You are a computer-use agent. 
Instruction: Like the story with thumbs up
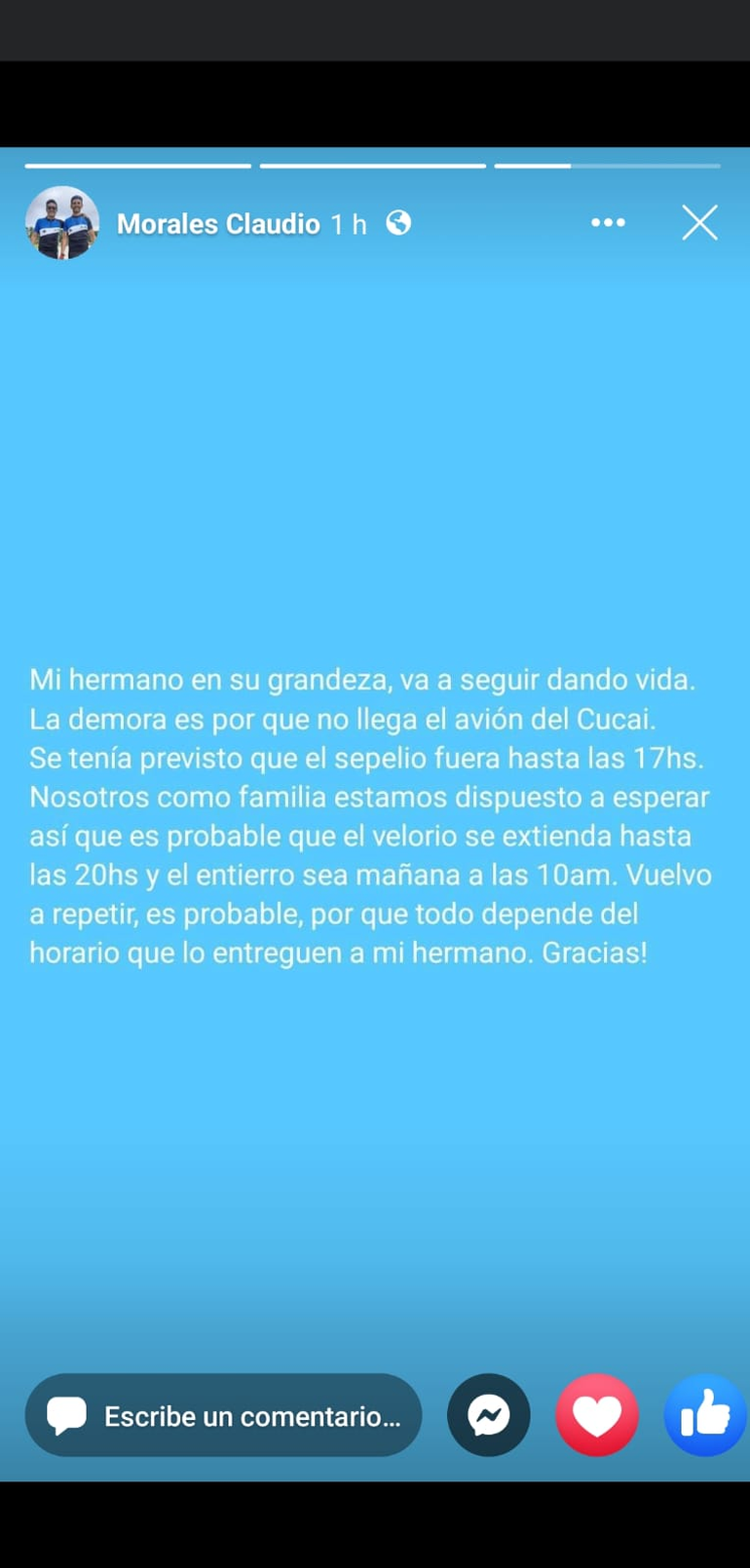(705, 1415)
